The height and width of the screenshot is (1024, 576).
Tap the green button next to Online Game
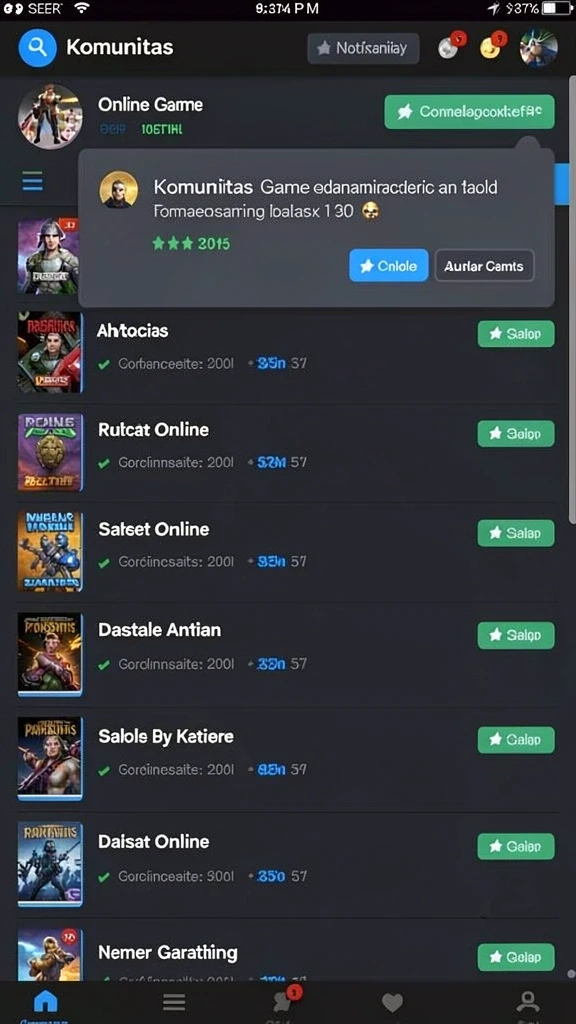470,112
